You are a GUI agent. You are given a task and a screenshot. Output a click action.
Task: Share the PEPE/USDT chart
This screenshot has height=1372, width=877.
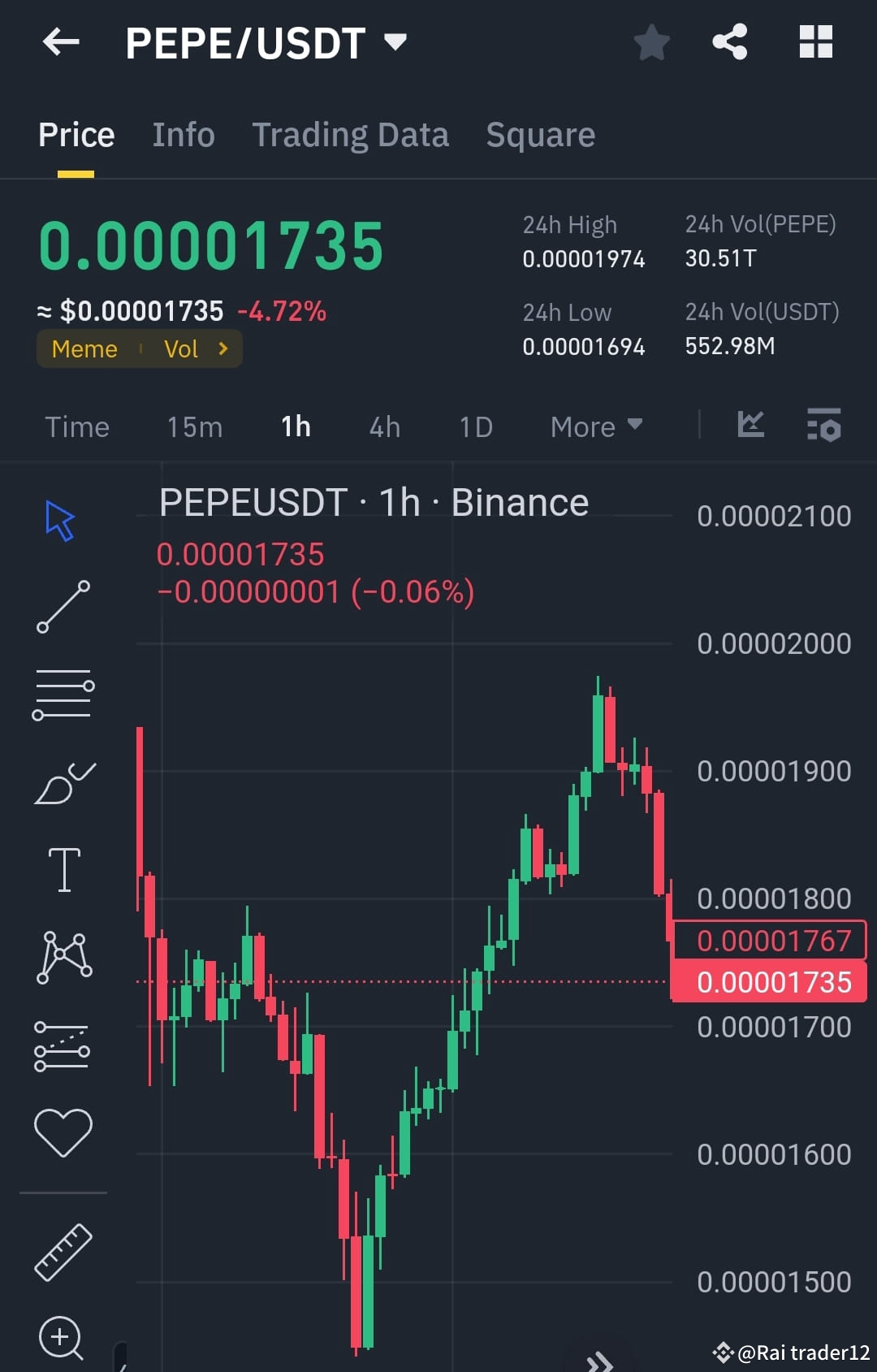pos(729,42)
